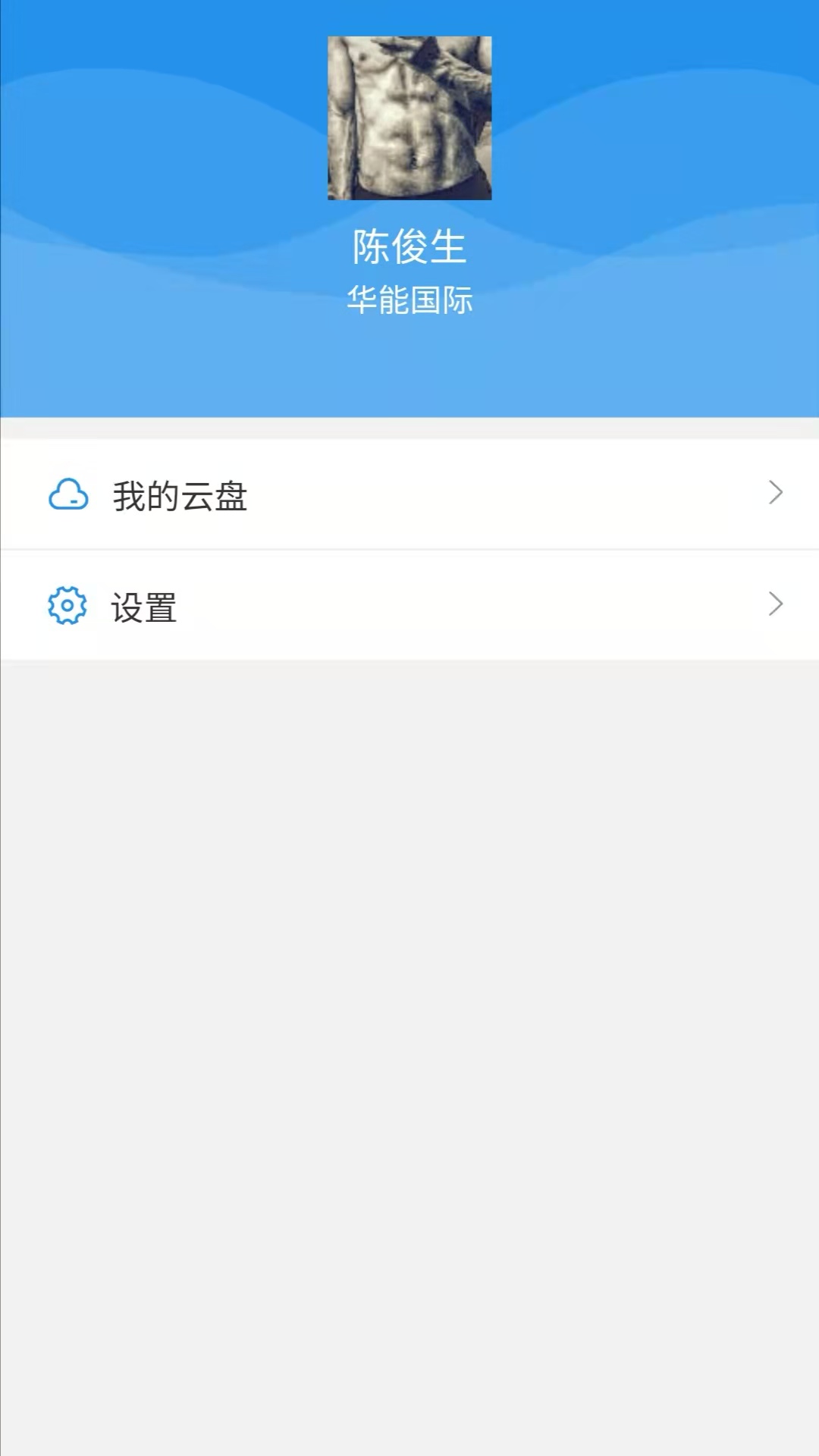Open 我的云盘 list entry
The image size is (819, 1456).
(x=409, y=493)
